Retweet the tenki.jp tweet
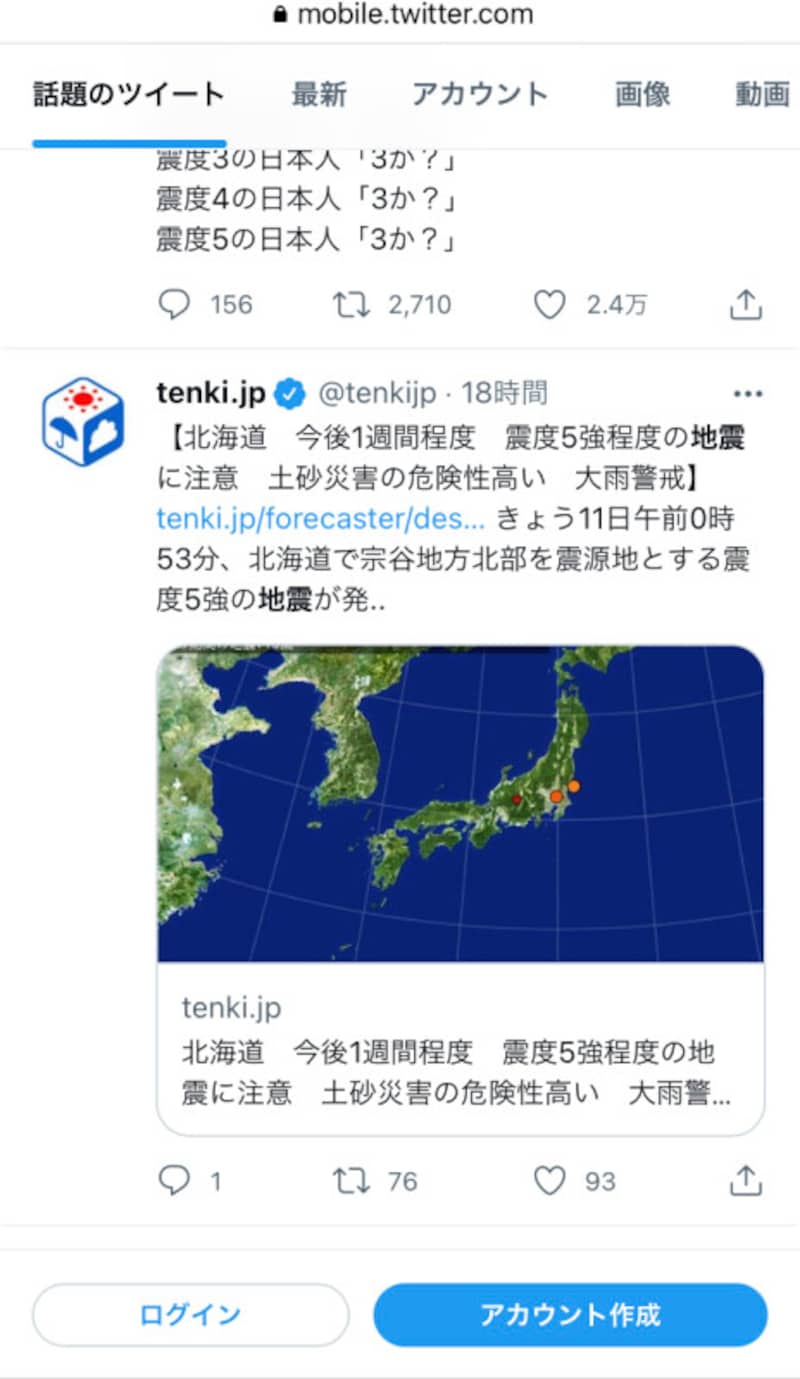800x1379 pixels. (x=351, y=1182)
